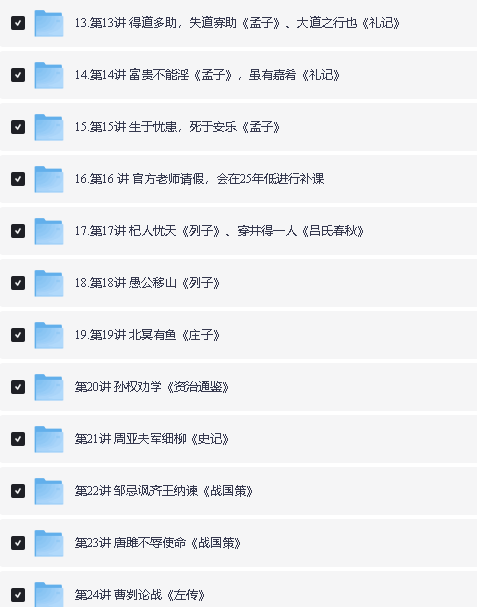The image size is (477, 607).
Task: Uncheck the 第15讲 生于忧患 checkbox
Action: (x=18, y=127)
